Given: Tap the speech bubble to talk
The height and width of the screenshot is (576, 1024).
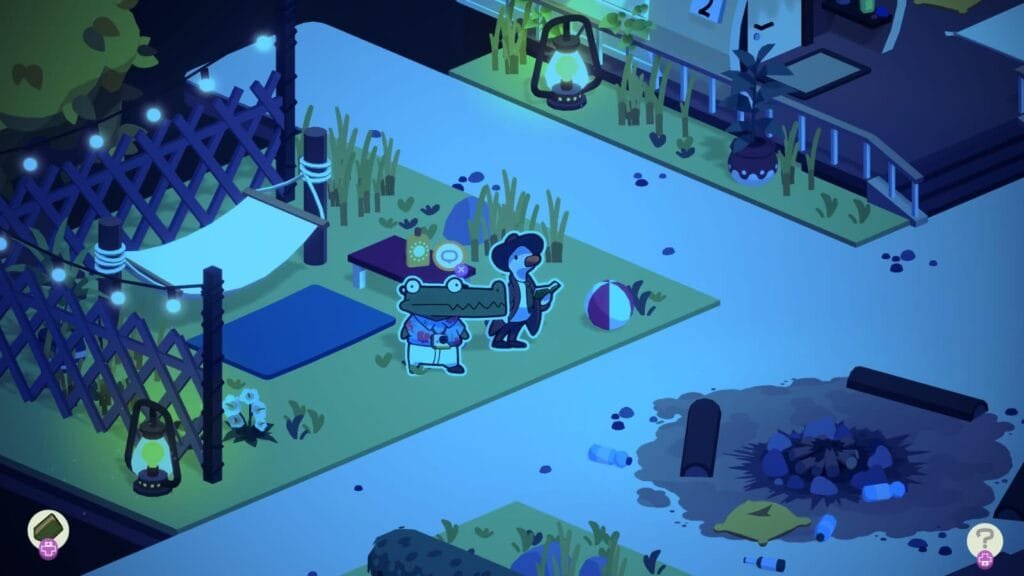Looking at the screenshot, I should [x=450, y=254].
